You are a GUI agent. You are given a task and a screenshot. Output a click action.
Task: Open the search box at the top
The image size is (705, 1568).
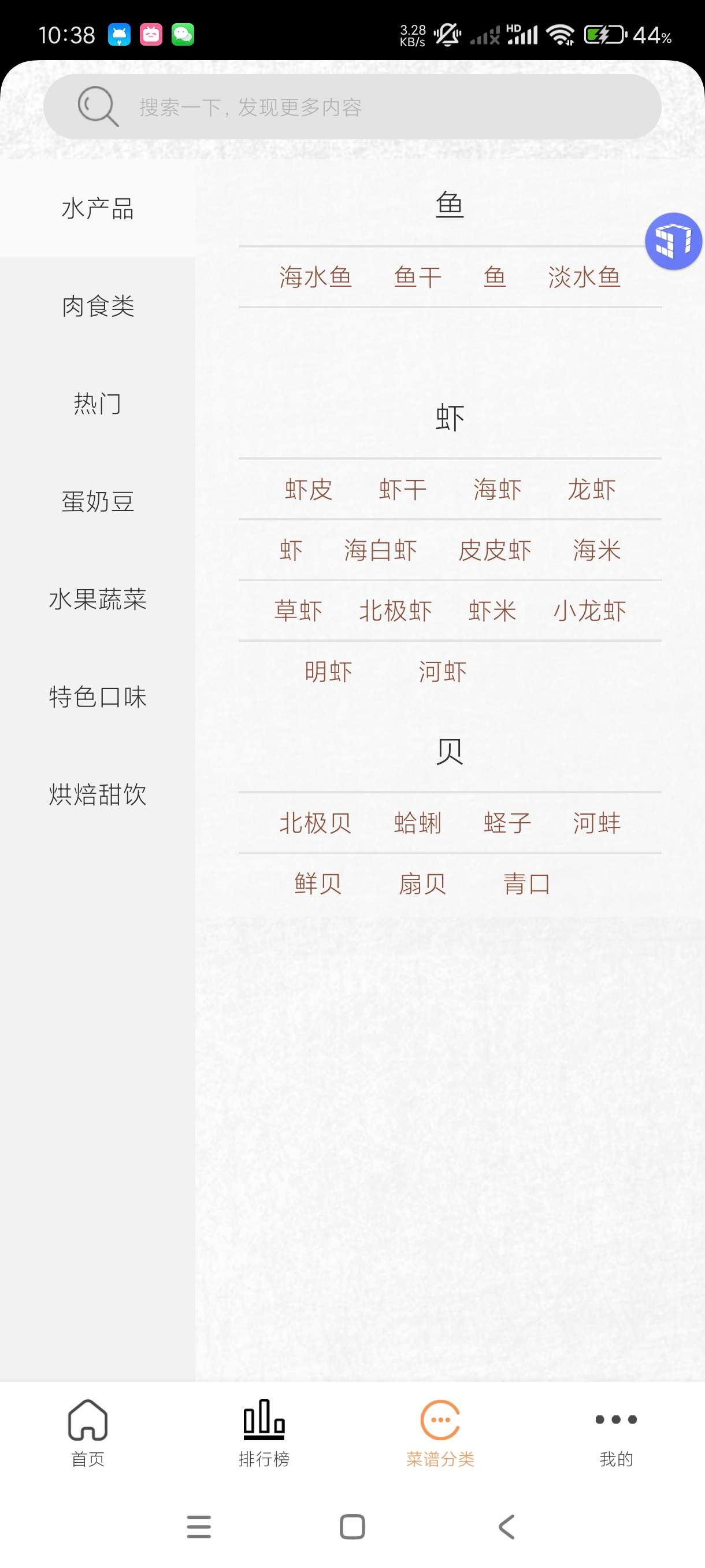[352, 107]
